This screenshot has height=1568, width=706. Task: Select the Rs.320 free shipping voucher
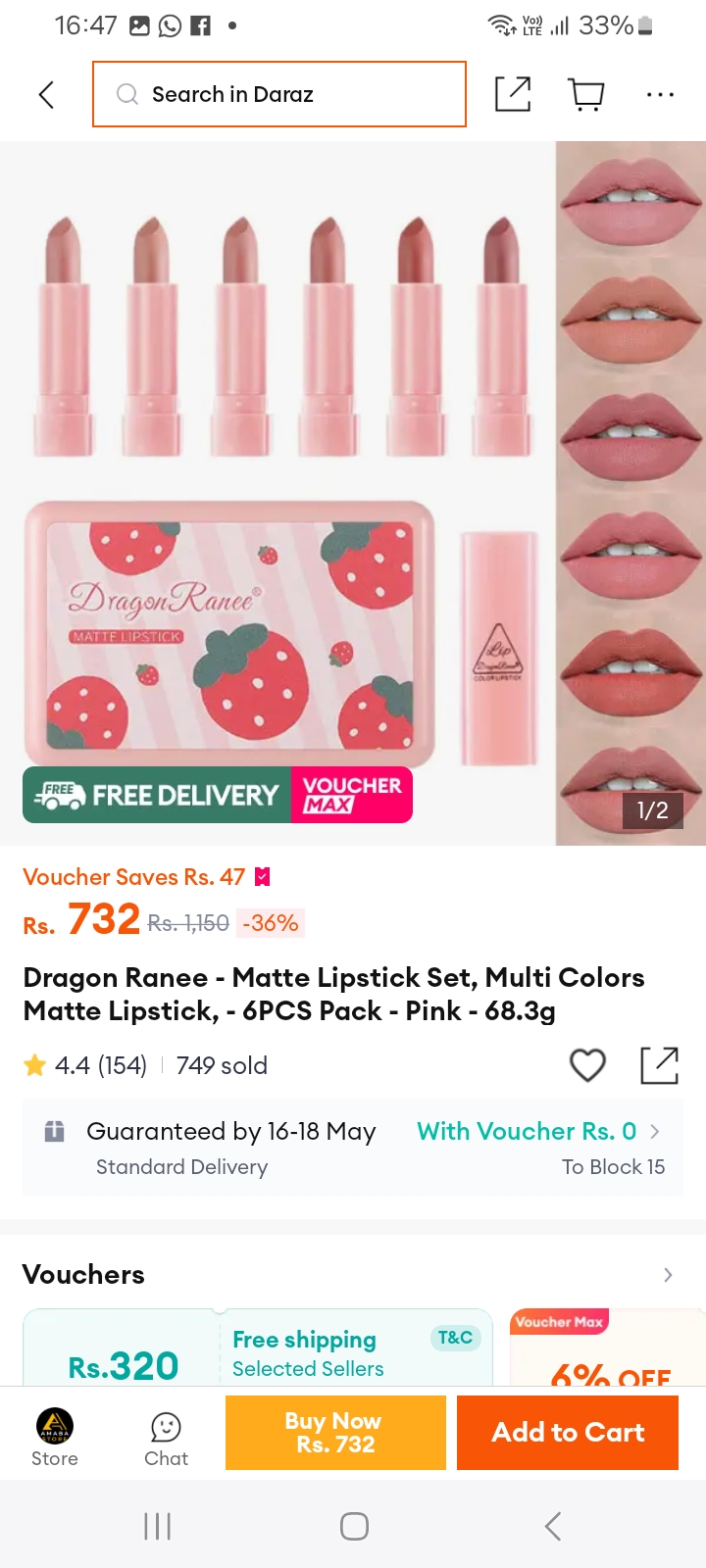pyautogui.click(x=258, y=1347)
